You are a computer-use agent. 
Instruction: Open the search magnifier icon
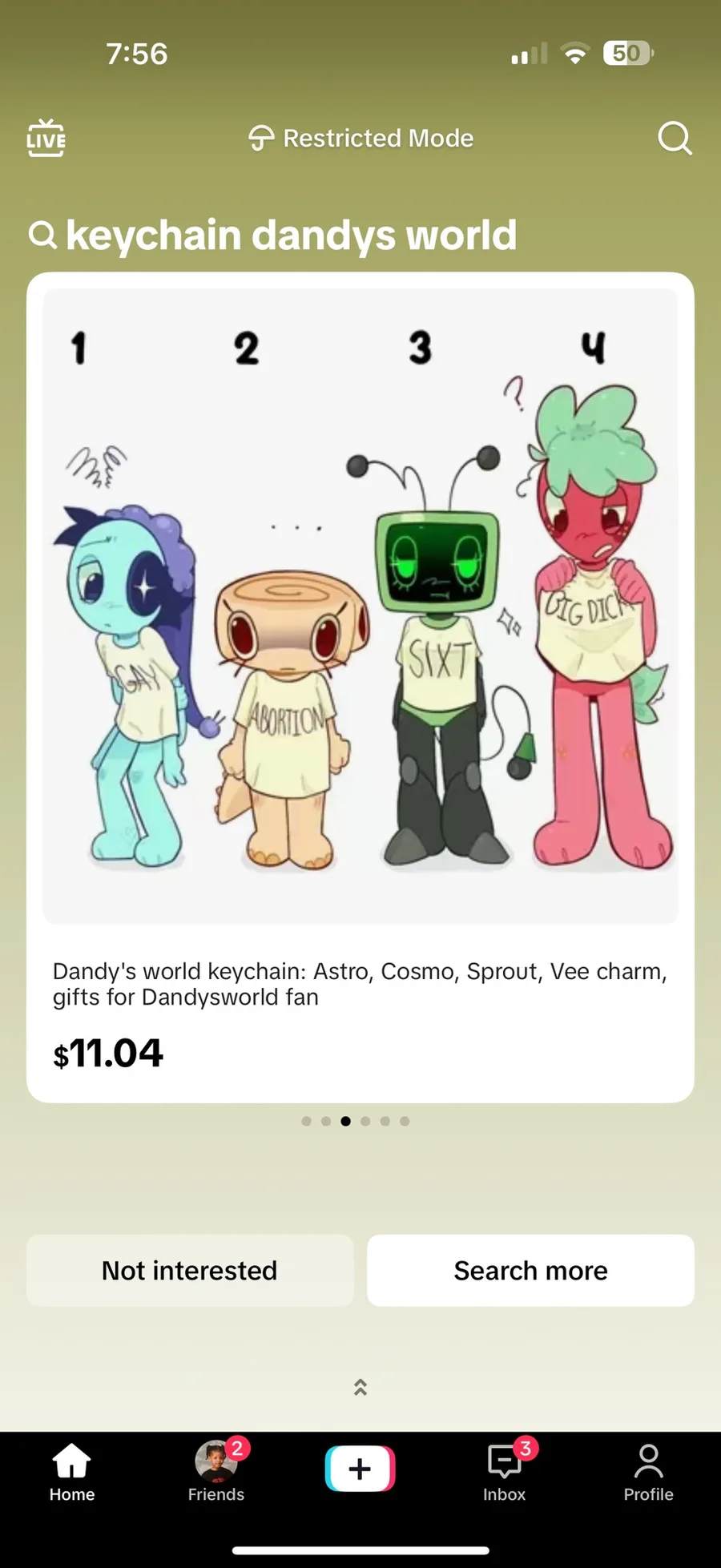[675, 138]
